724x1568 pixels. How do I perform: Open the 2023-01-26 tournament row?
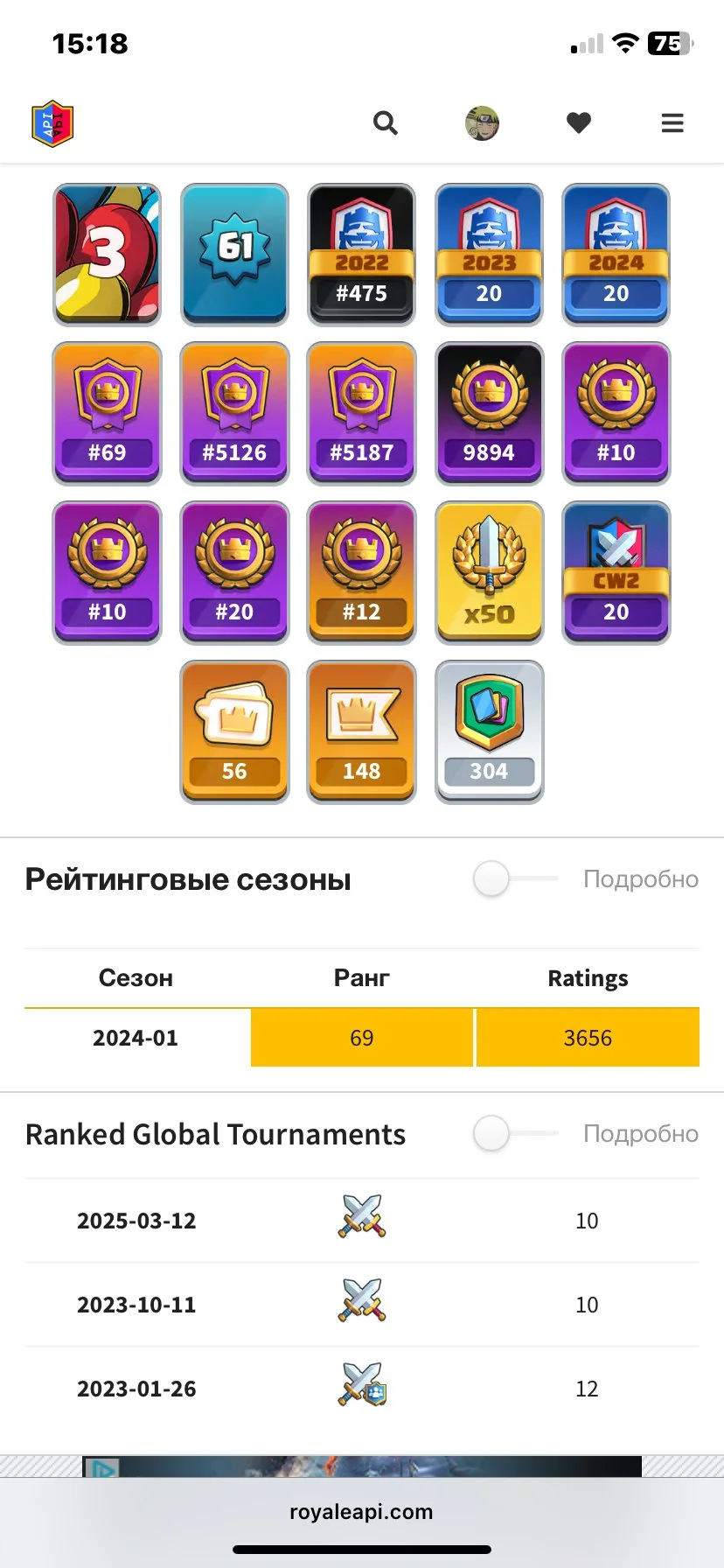pos(362,1388)
